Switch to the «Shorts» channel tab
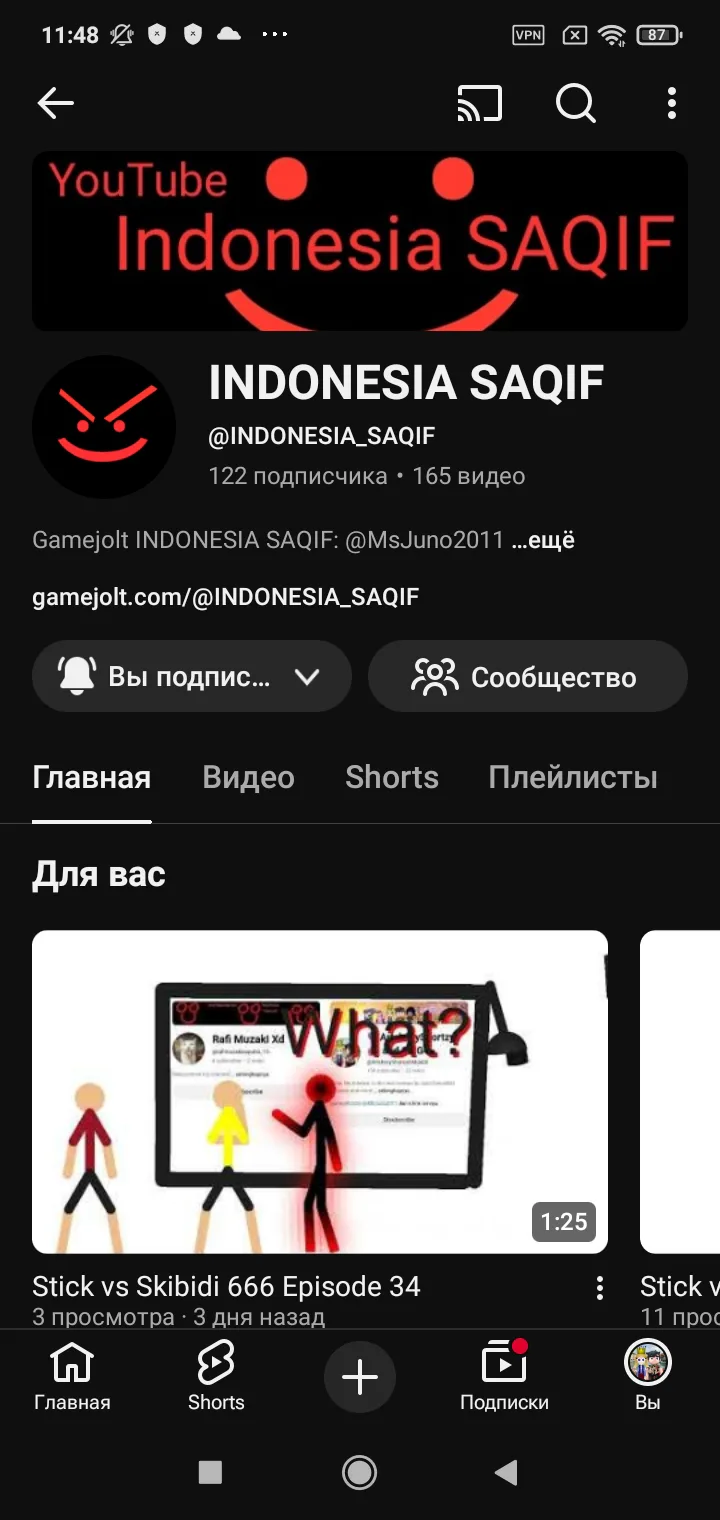This screenshot has width=720, height=1520. 391,777
